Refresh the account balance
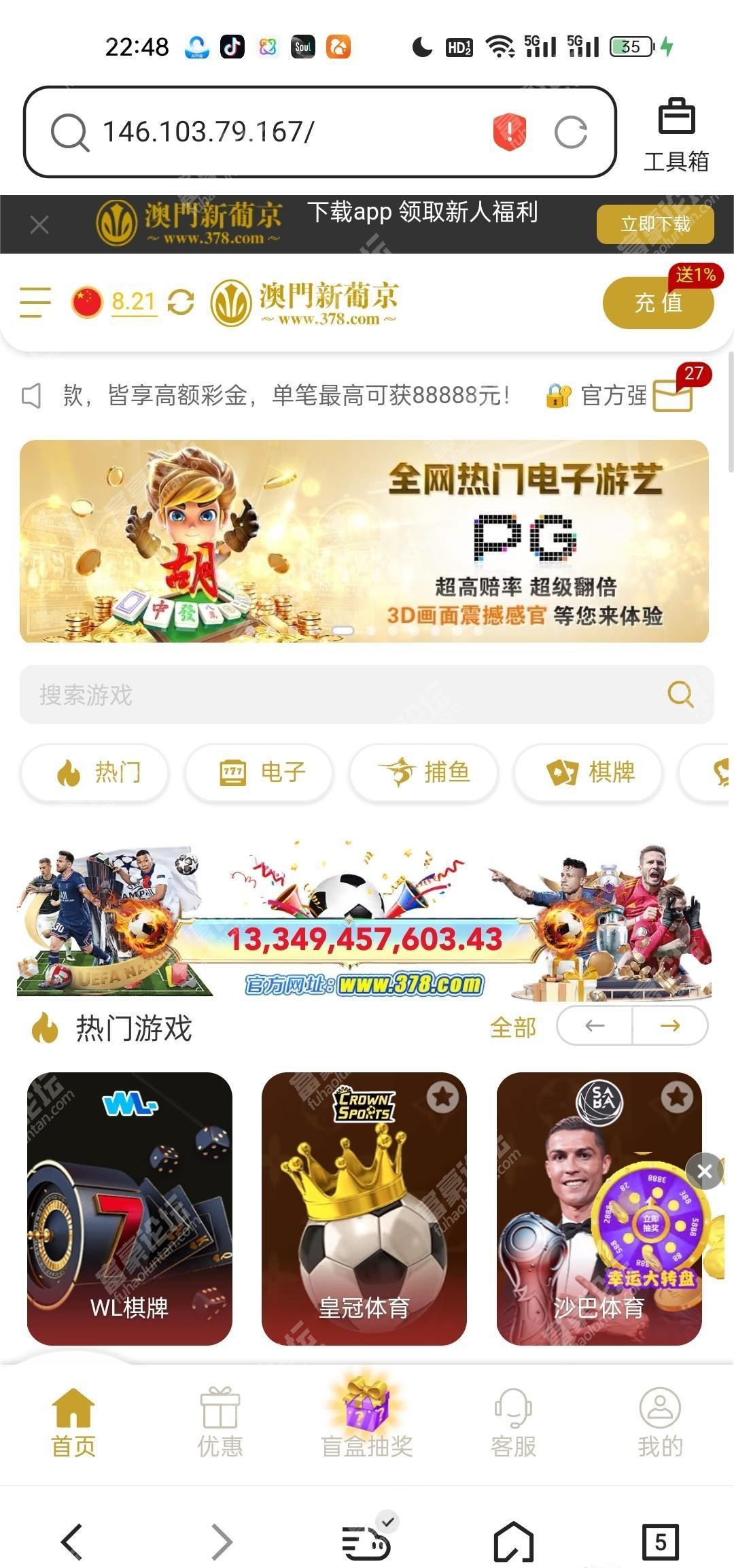This screenshot has height=1568, width=734. click(181, 302)
